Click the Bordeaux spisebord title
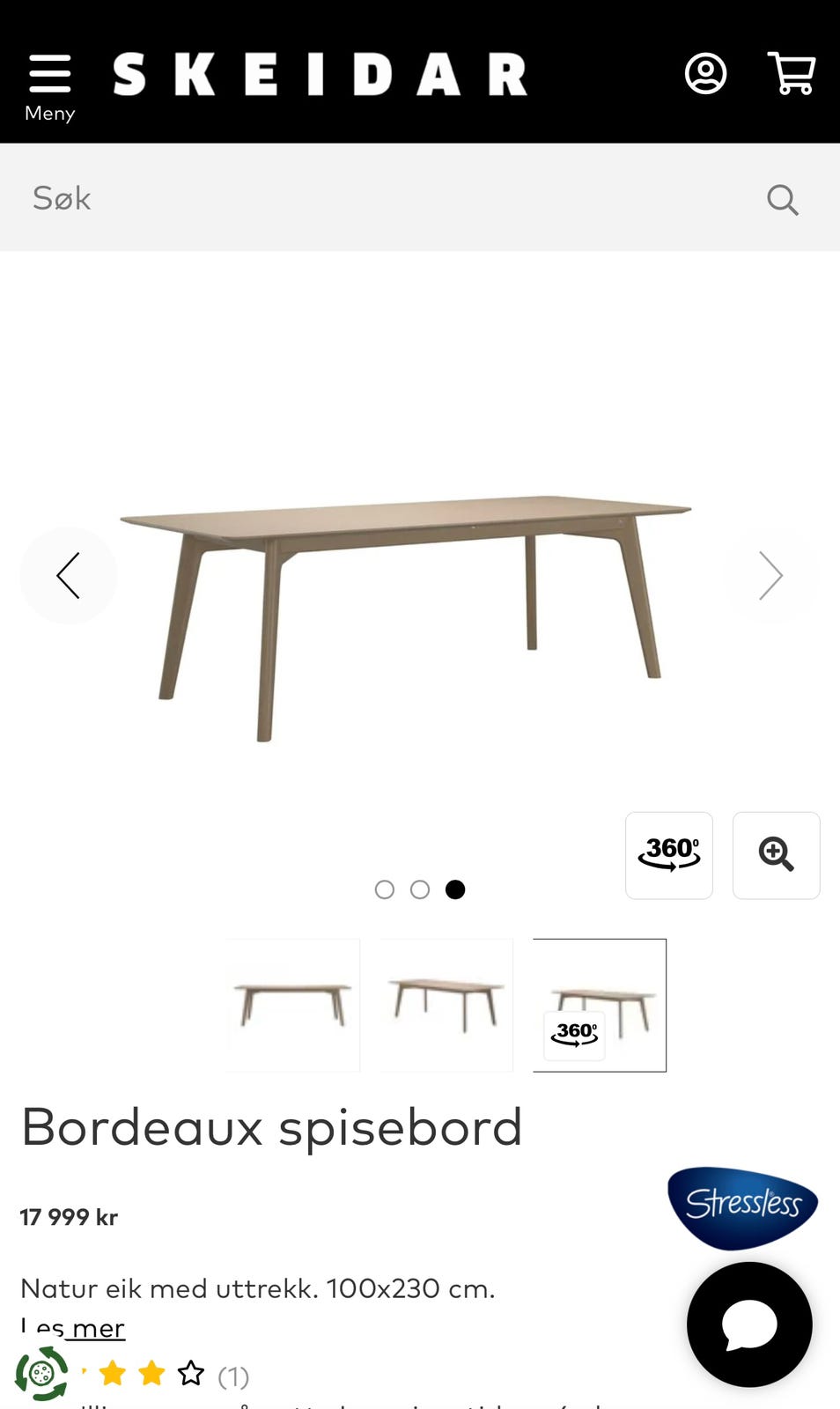The image size is (840, 1409). tap(272, 1126)
